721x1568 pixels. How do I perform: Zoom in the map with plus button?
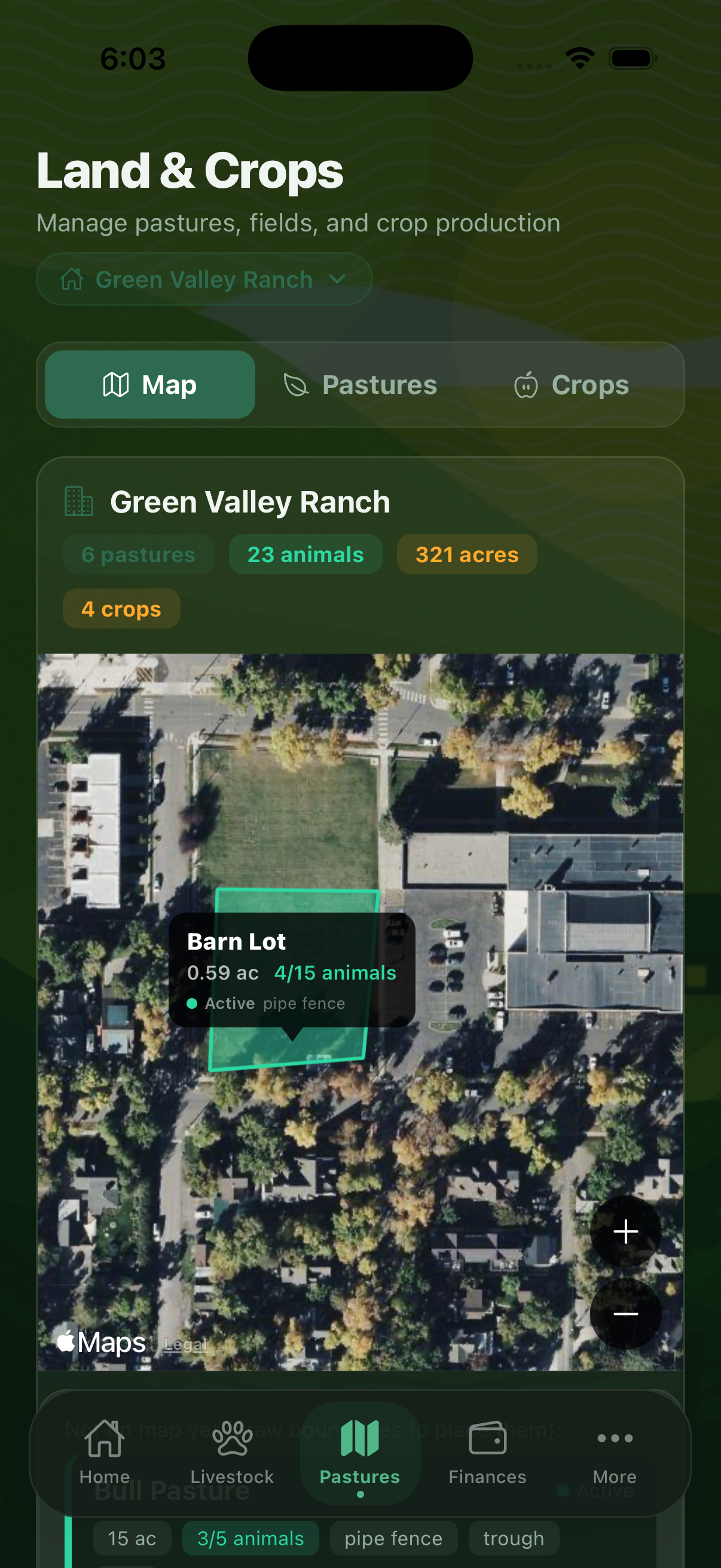click(x=625, y=1231)
